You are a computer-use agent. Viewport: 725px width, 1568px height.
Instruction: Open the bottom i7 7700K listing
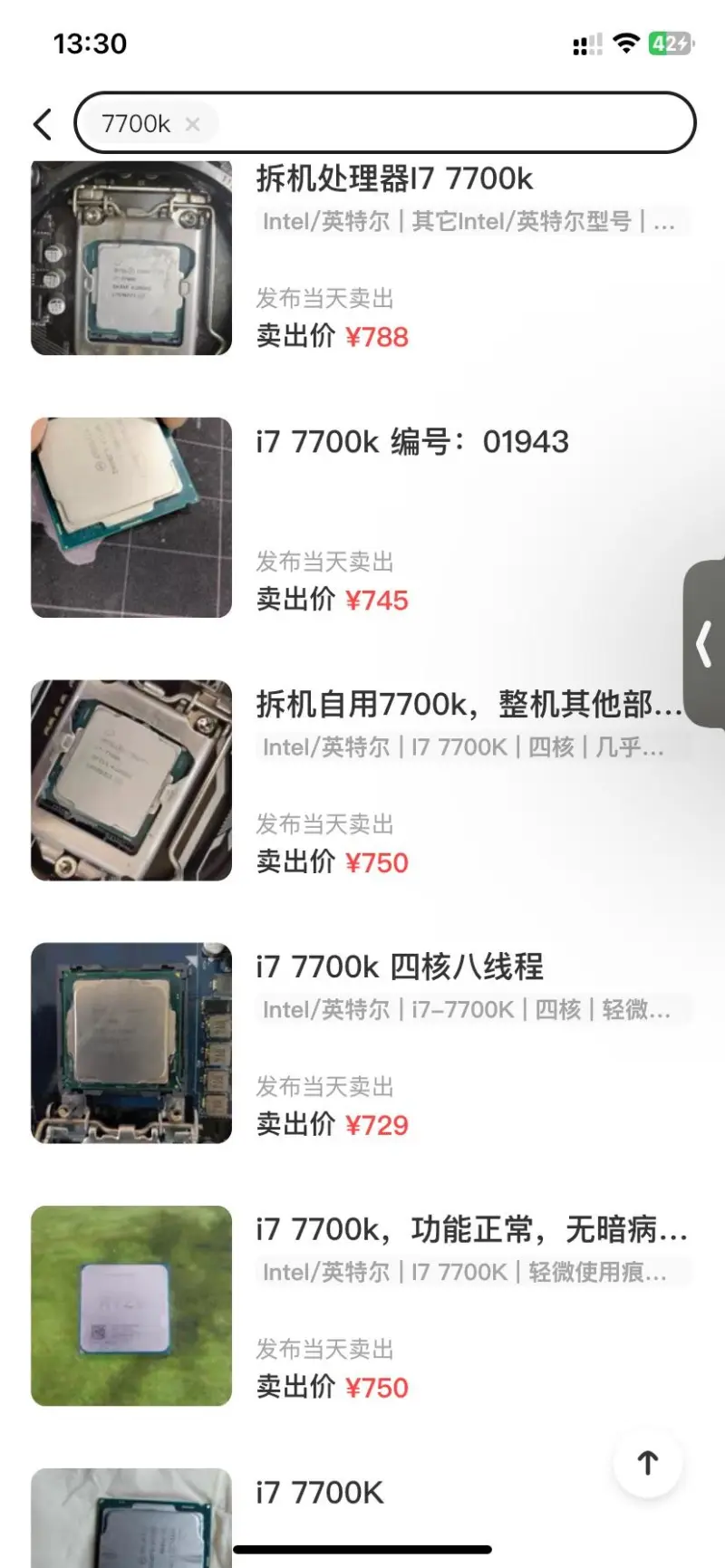319,1493
